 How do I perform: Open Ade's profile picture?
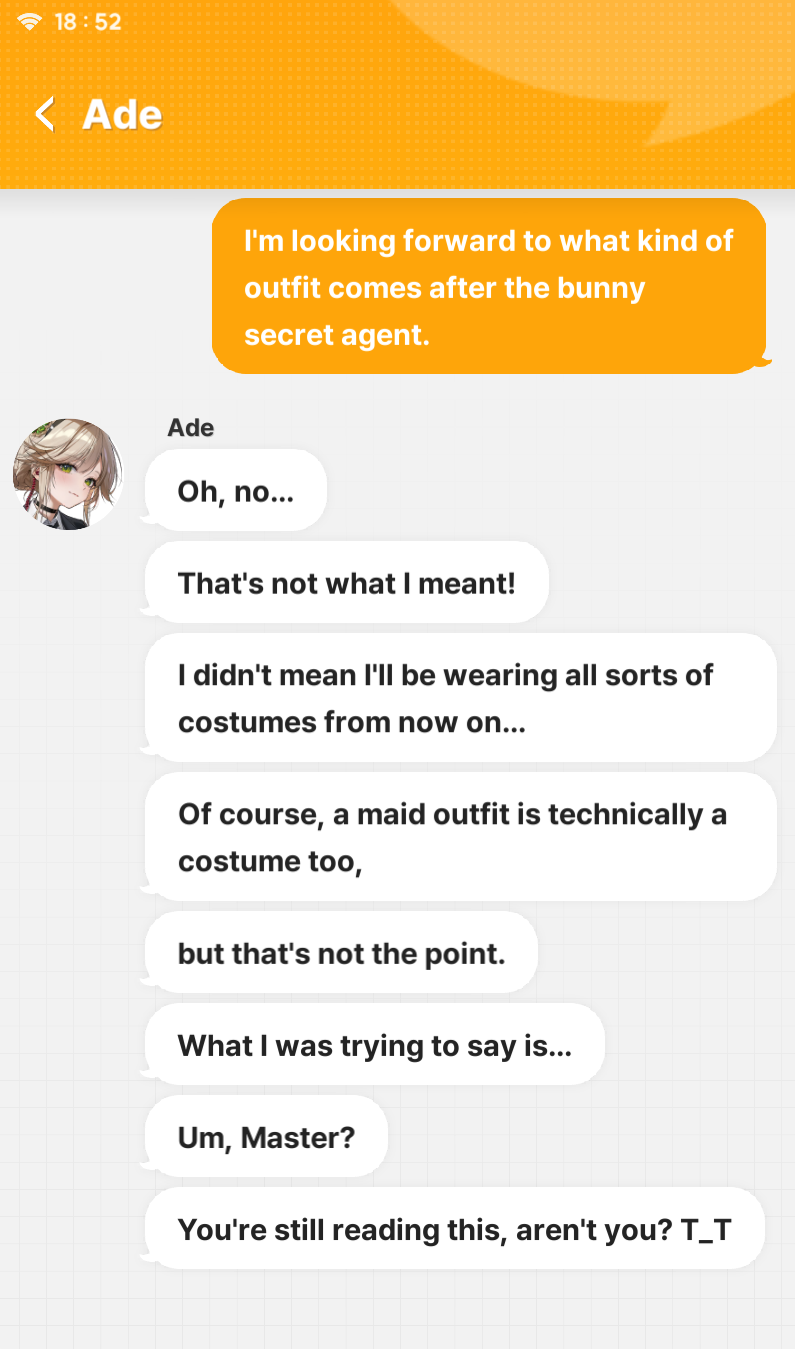click(x=68, y=474)
